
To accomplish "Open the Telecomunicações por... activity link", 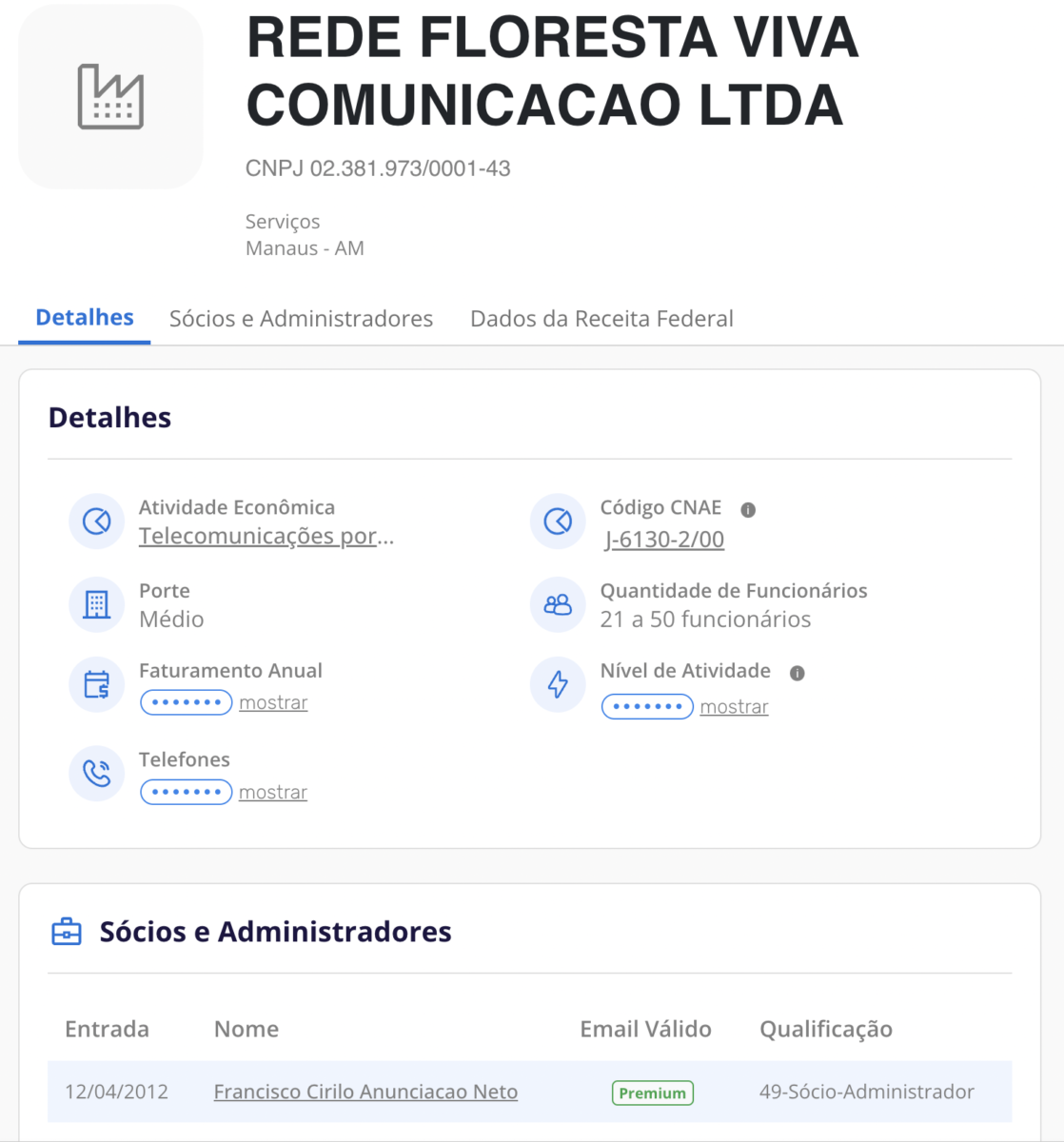I will [x=266, y=537].
